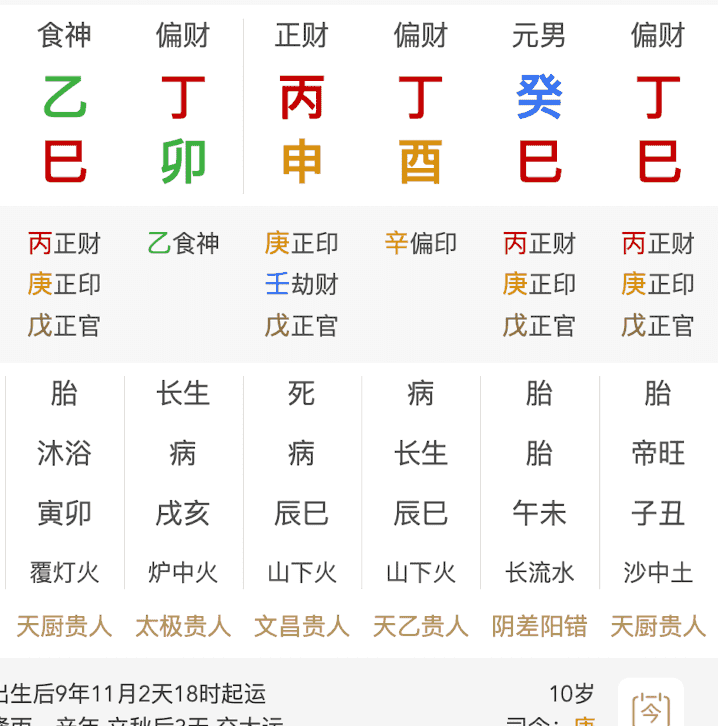This screenshot has width=726, height=726.
Task: Open 天厨贵人 in the 乙巳 column
Action: 64,627
